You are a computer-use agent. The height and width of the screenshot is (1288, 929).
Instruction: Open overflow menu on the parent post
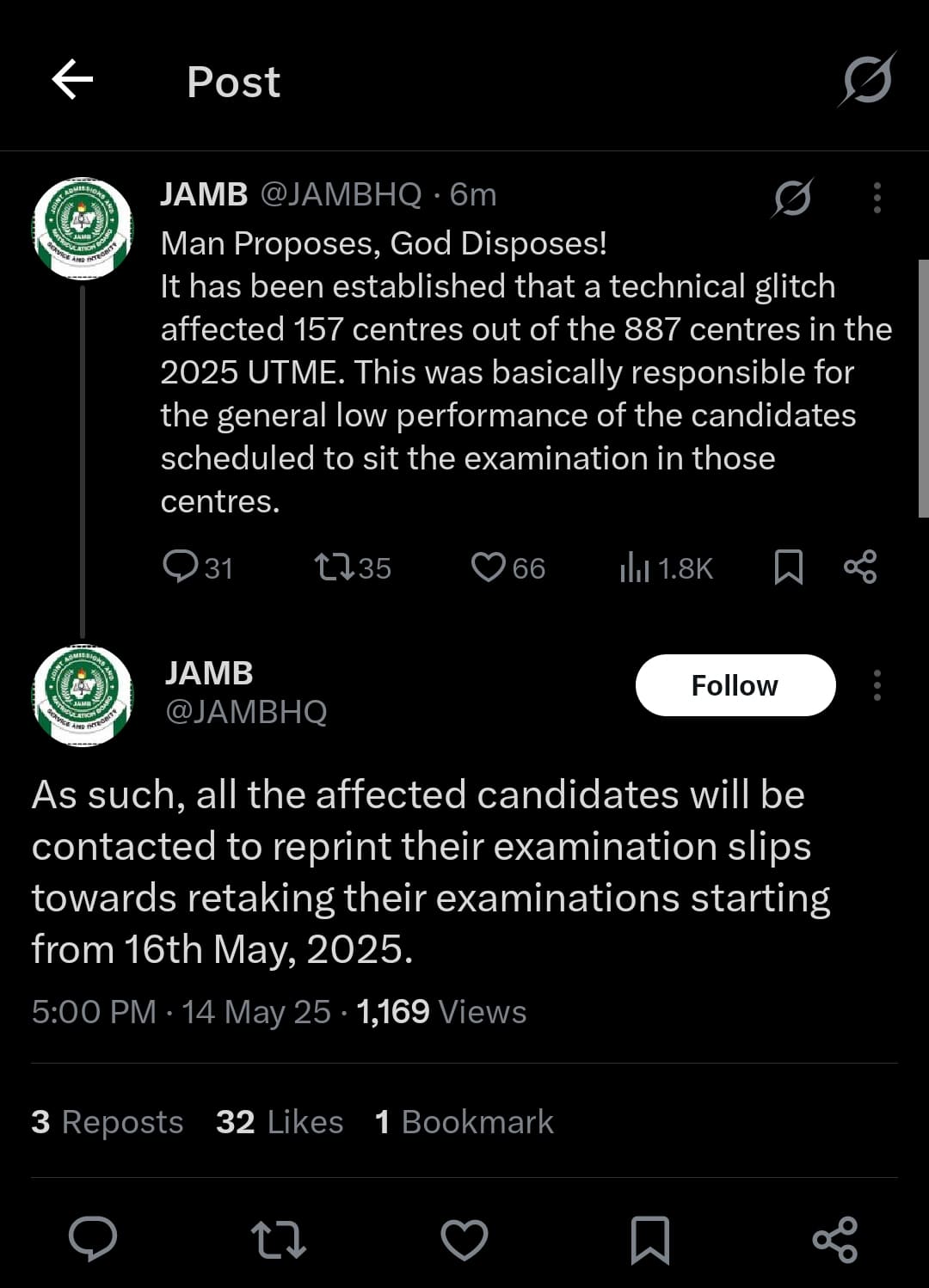[x=877, y=198]
